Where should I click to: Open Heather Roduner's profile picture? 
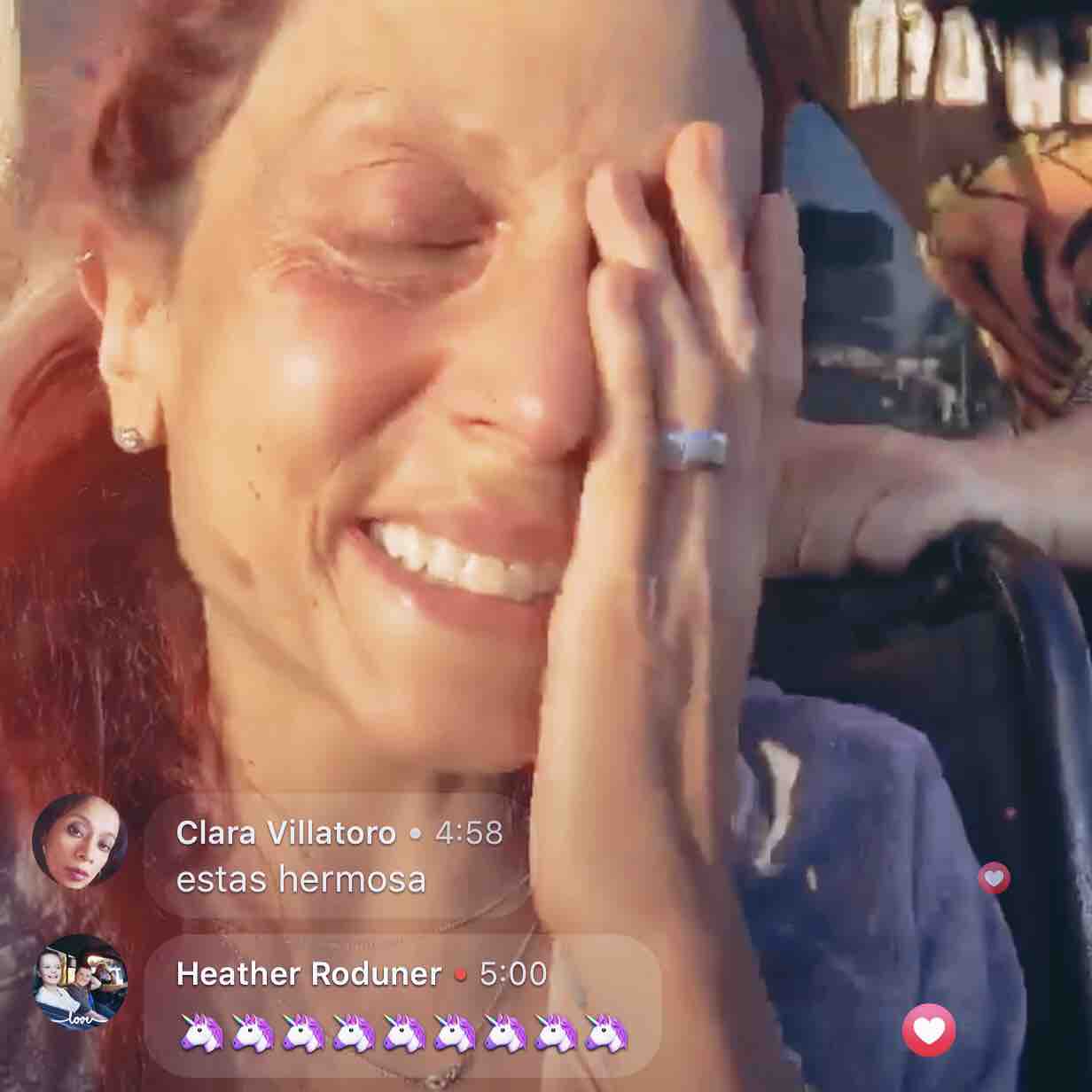click(79, 982)
